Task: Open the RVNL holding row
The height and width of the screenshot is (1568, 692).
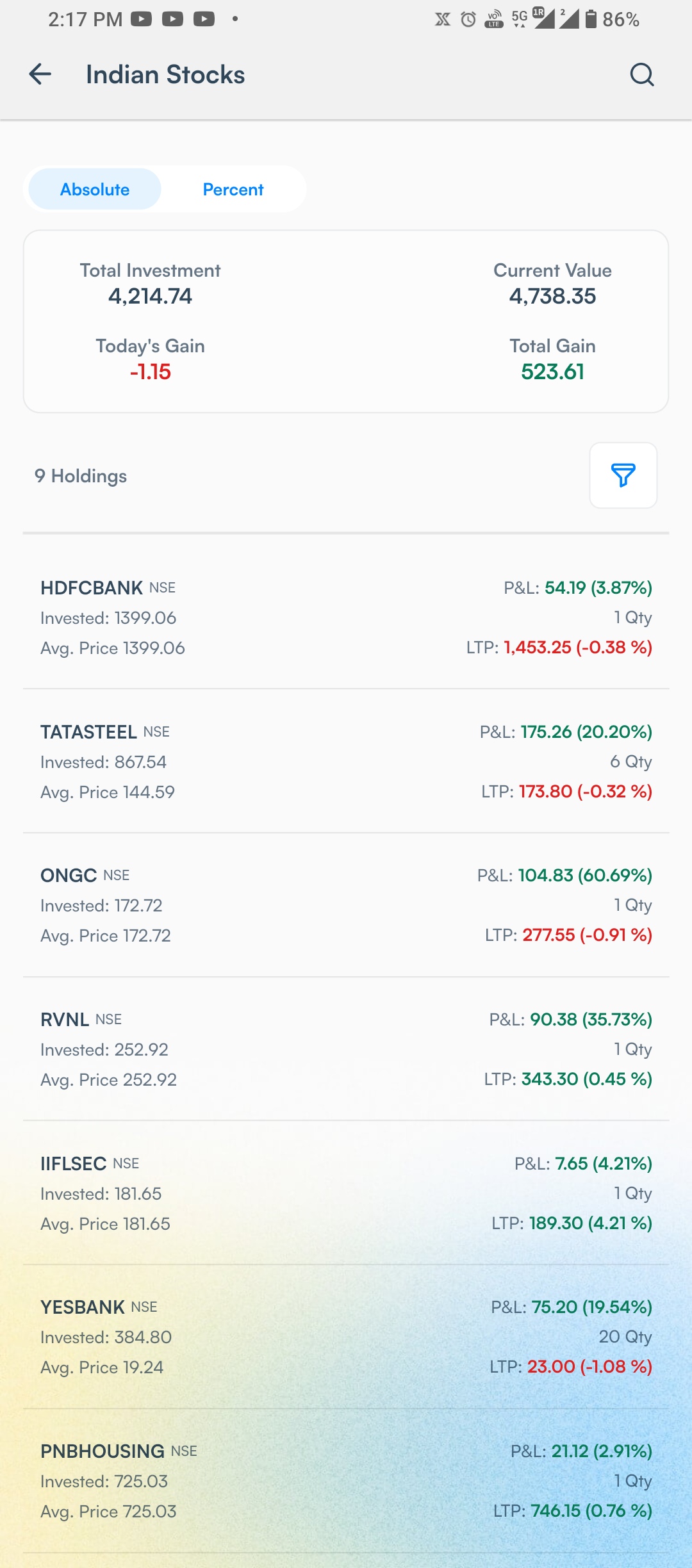Action: (x=346, y=1049)
